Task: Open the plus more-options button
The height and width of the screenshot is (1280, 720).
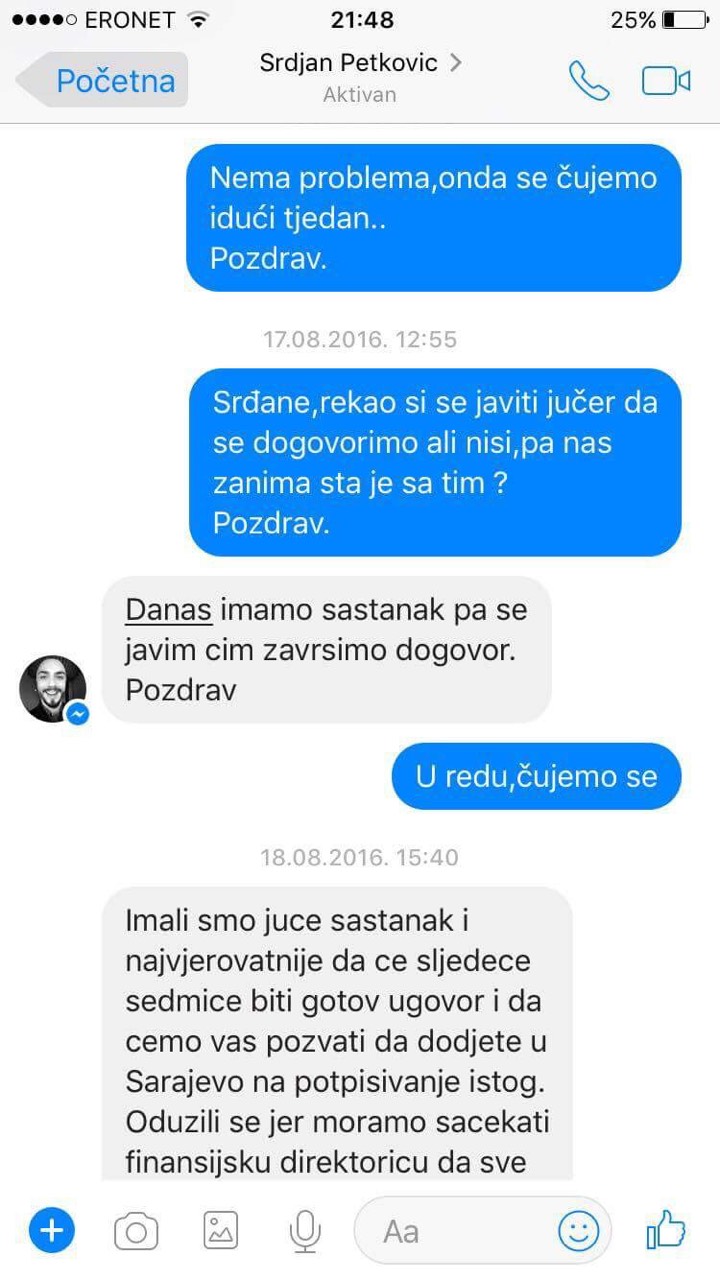Action: tap(52, 1230)
